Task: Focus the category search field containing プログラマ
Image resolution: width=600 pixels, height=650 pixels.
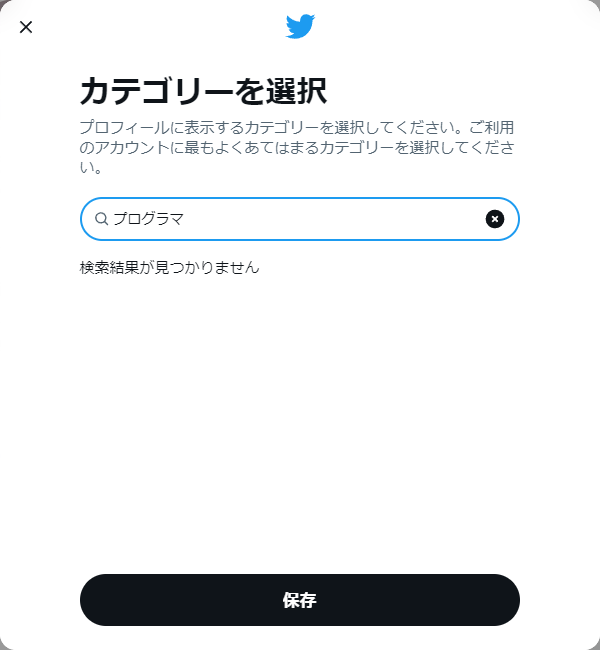Action: pyautogui.click(x=290, y=219)
